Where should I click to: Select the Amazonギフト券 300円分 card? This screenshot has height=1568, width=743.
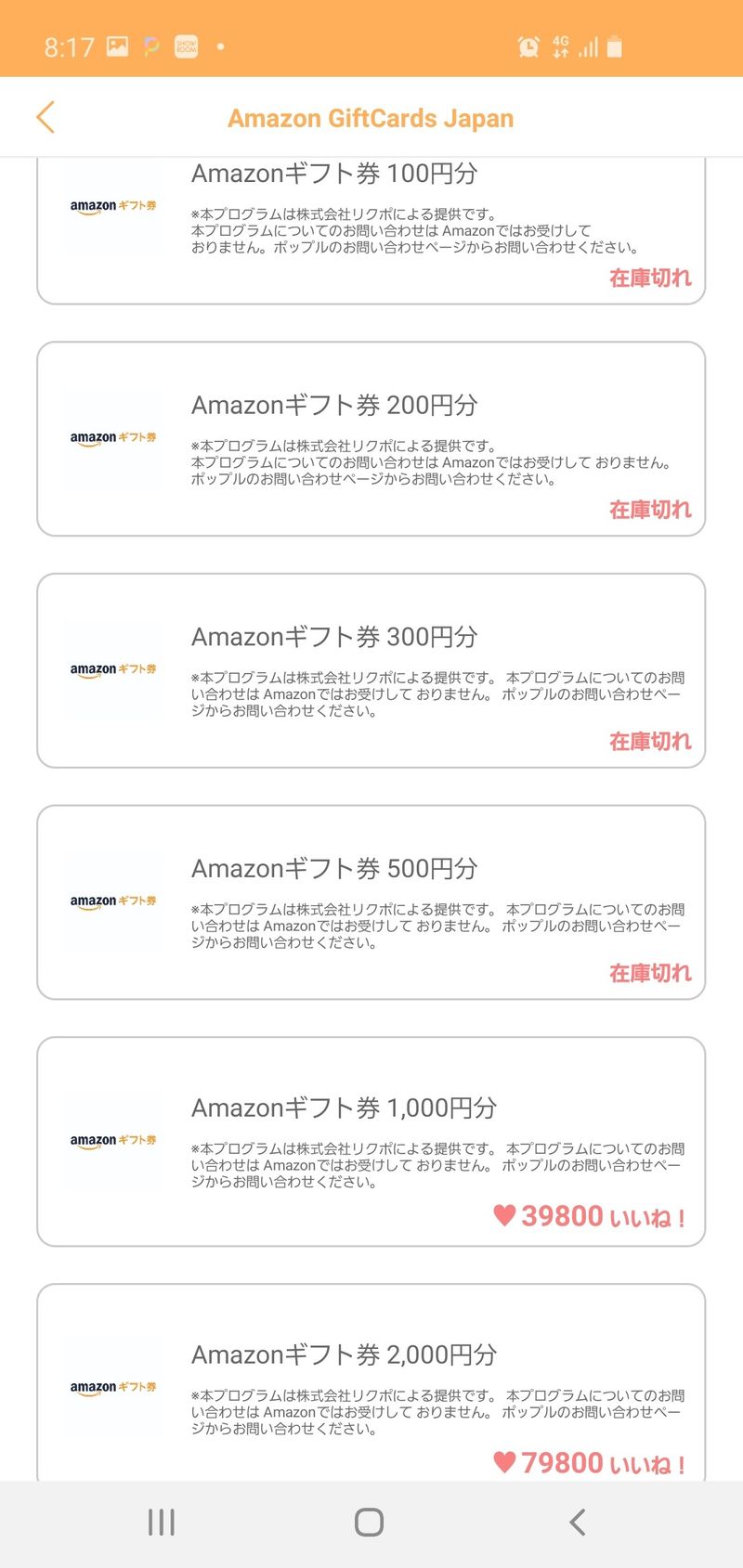371,670
